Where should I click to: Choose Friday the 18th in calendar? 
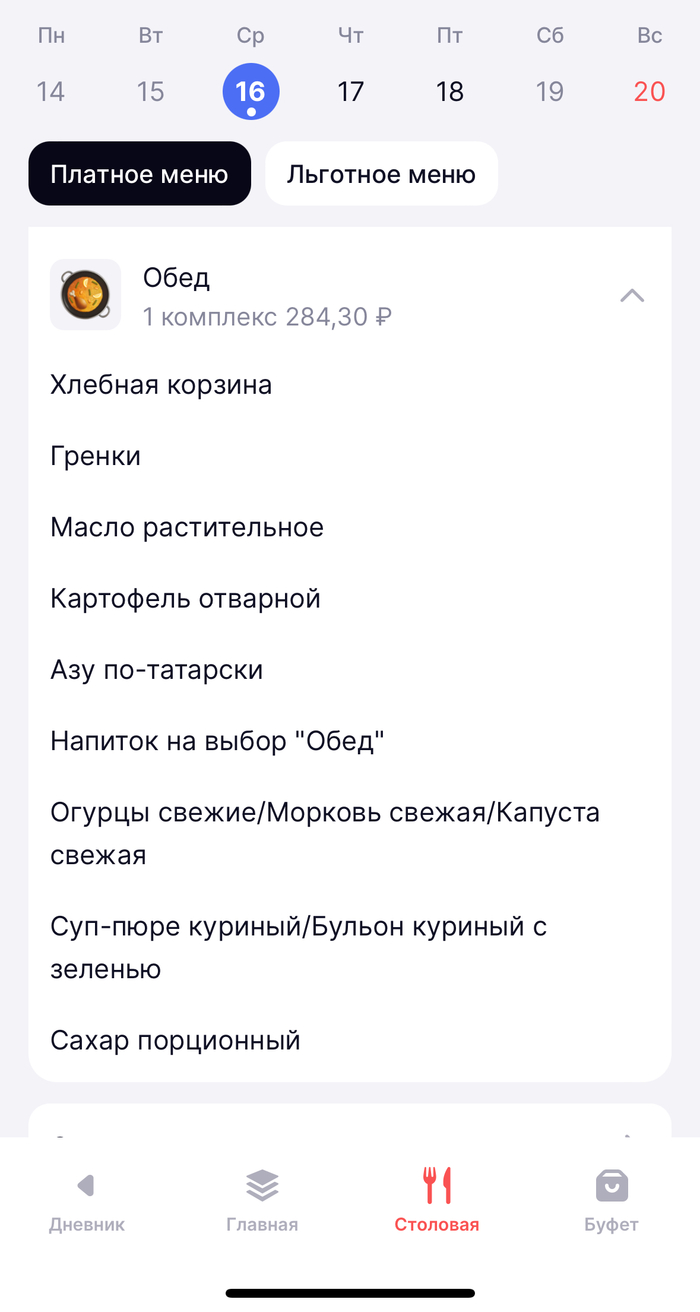450,92
